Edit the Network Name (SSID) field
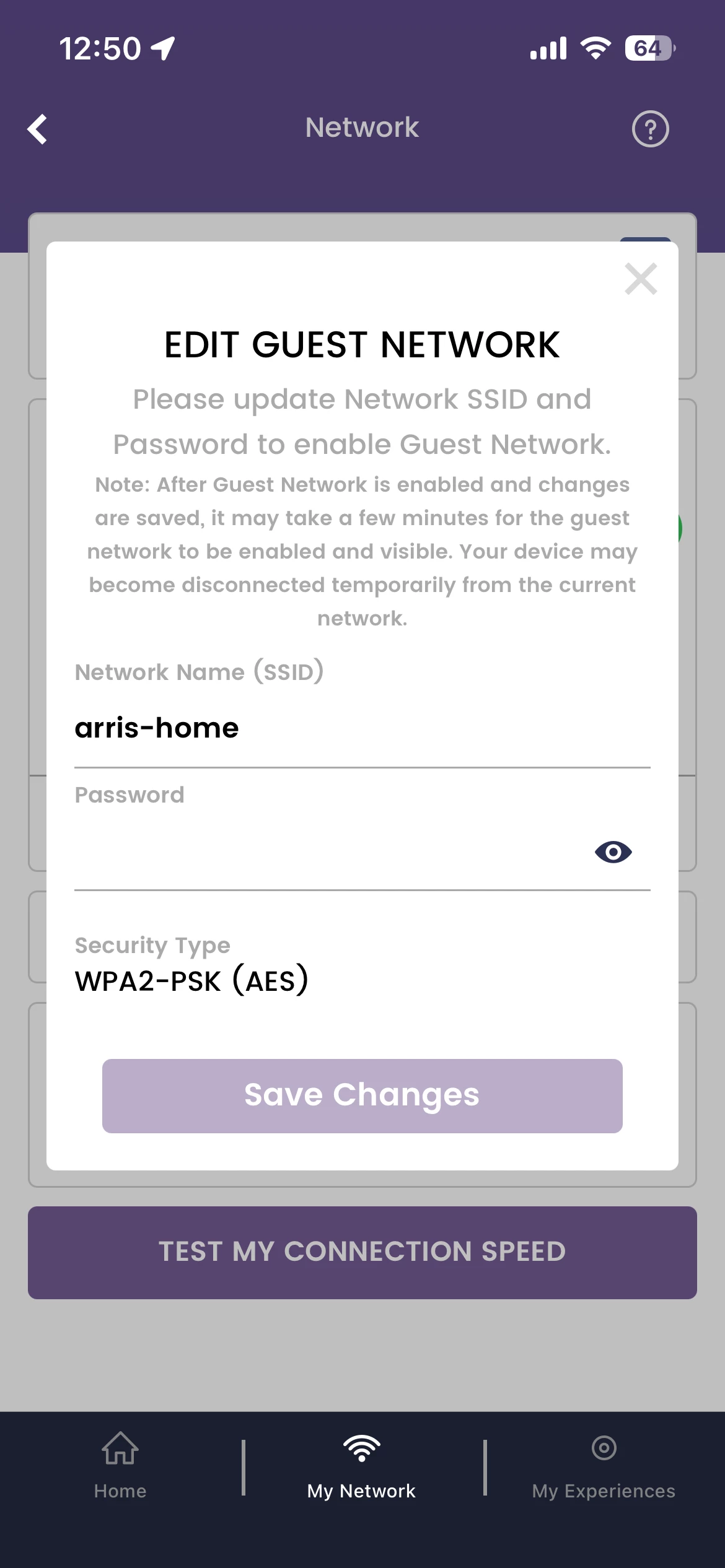 pyautogui.click(x=362, y=728)
